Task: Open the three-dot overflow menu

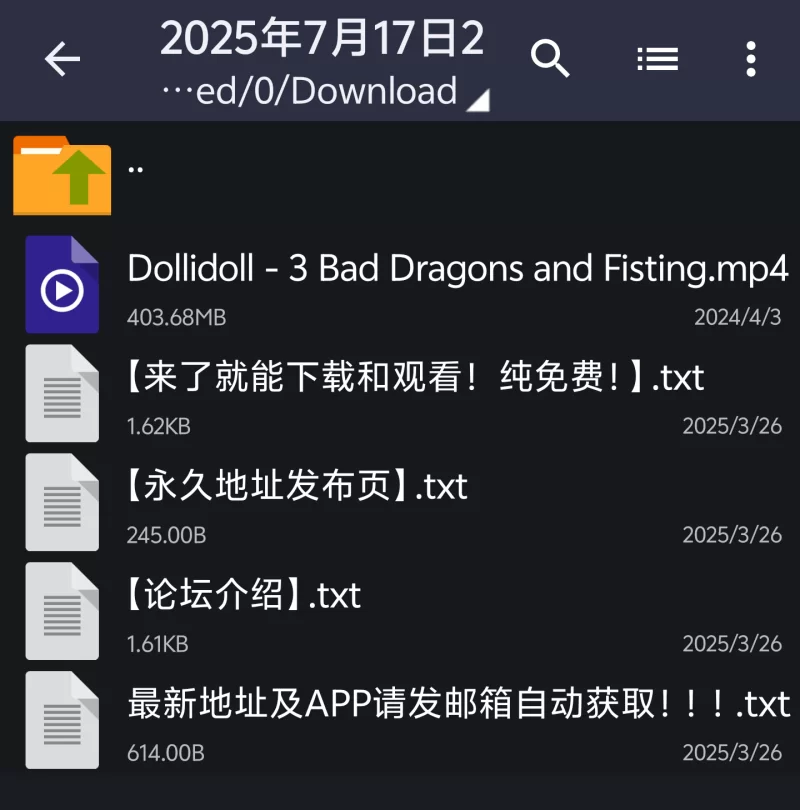Action: [x=751, y=60]
